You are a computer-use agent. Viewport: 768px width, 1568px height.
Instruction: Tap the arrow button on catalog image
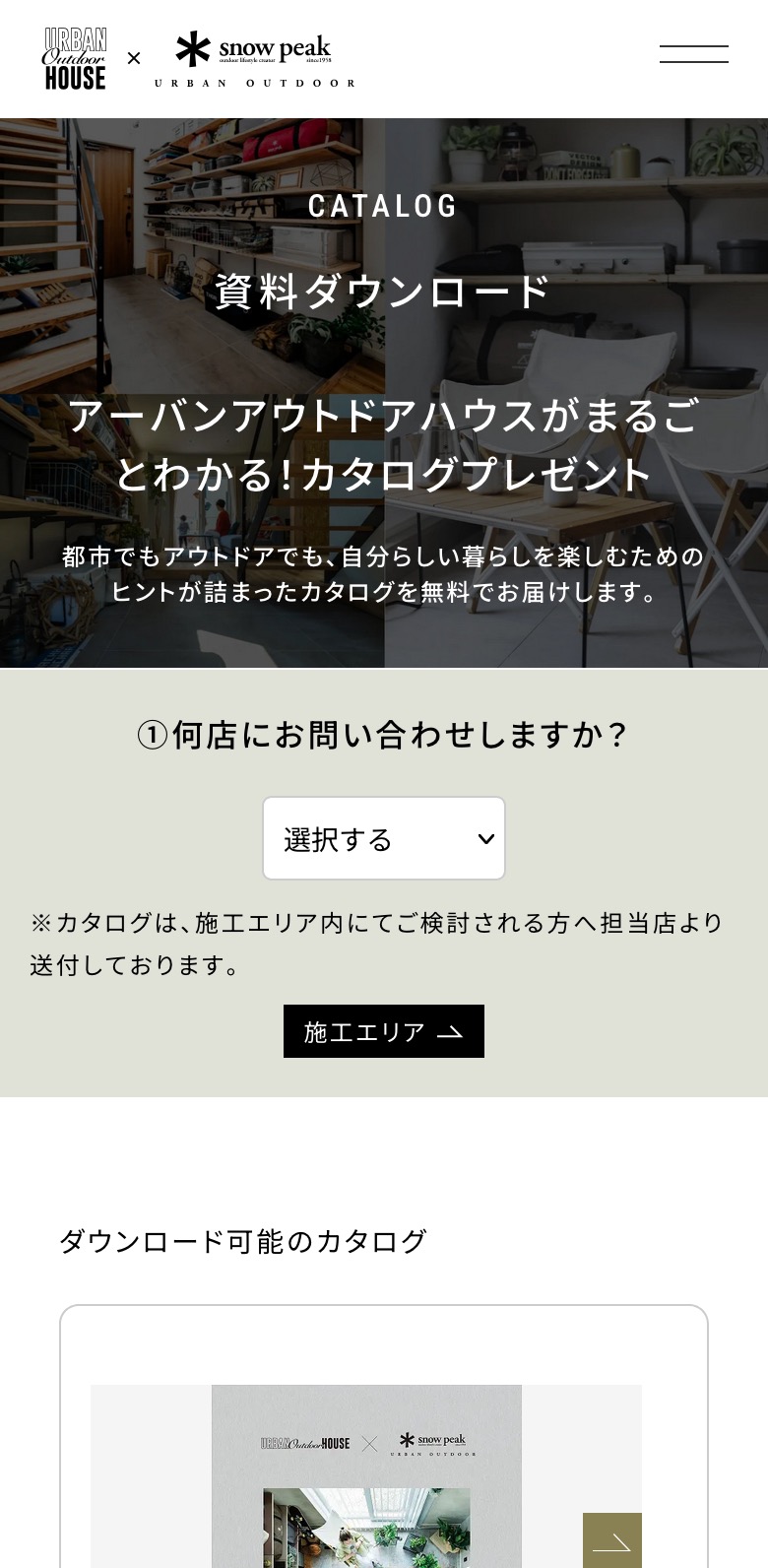[611, 1540]
